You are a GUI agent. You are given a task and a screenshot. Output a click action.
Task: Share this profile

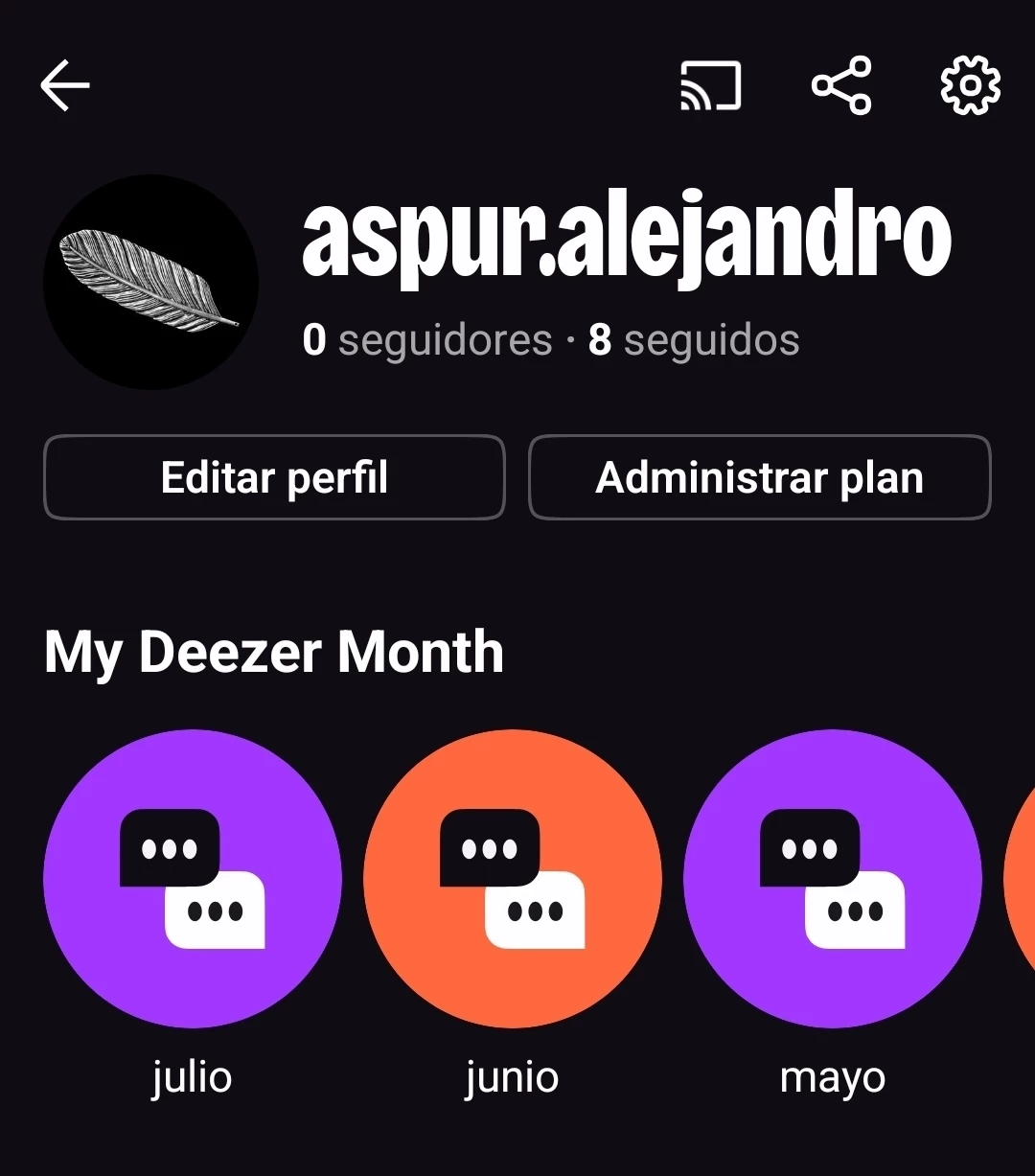[x=841, y=86]
